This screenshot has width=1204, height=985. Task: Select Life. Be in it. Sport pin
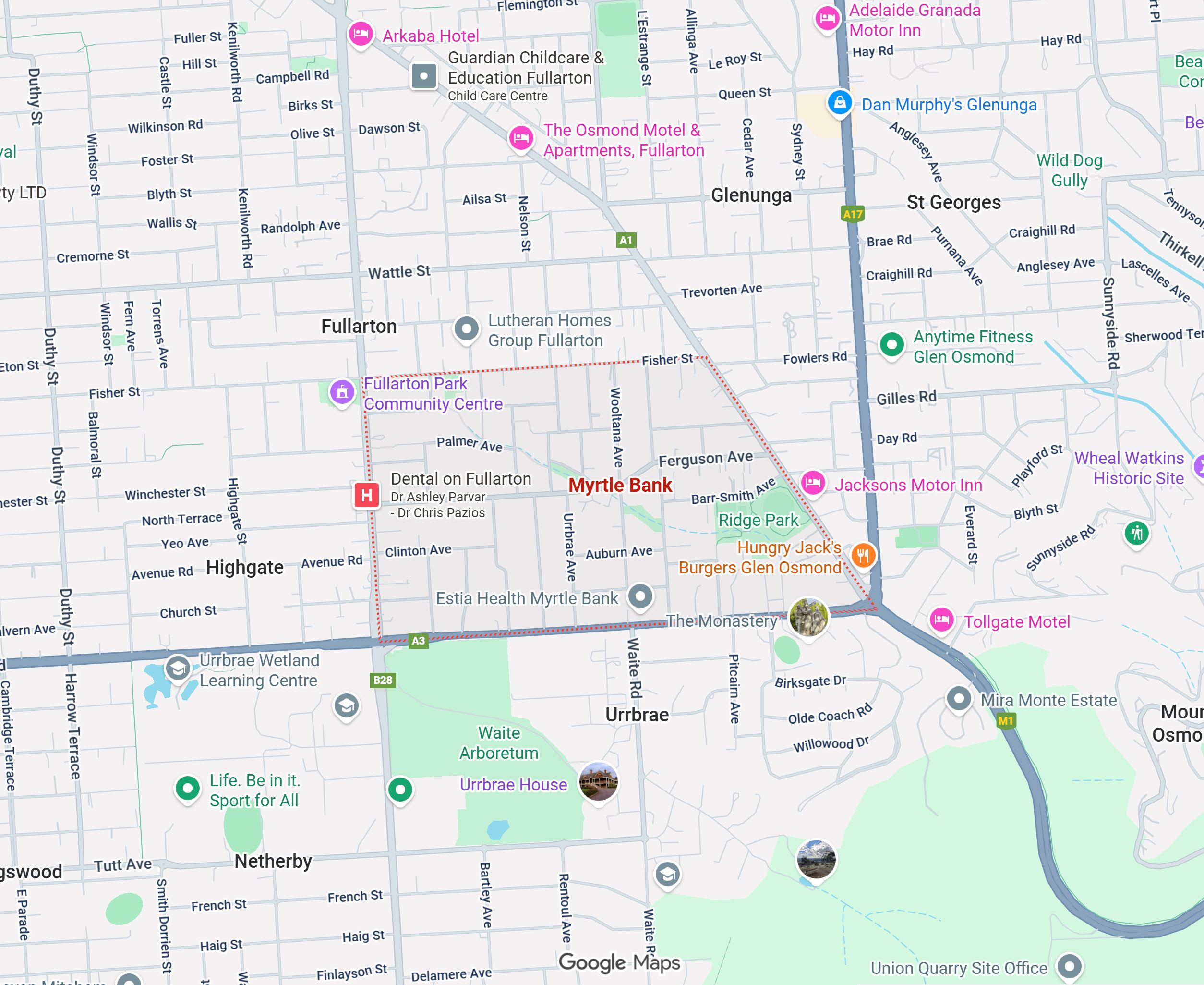point(187,788)
